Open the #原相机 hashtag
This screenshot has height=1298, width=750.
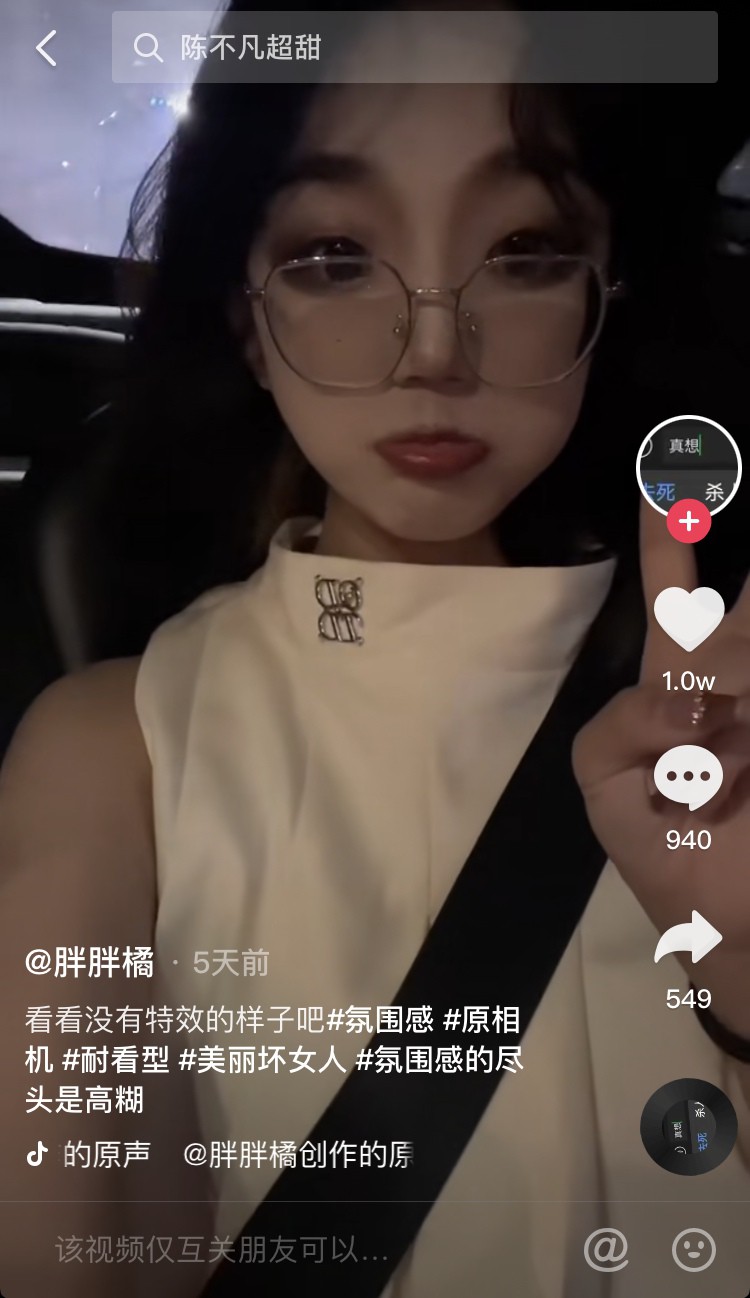click(481, 1021)
